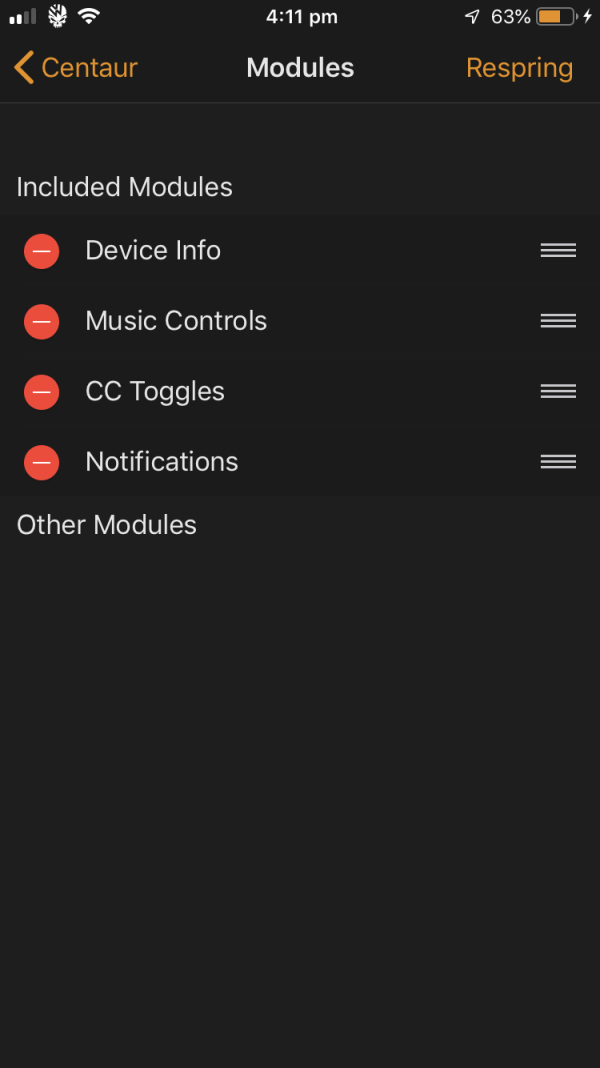Tap Respring in the top bar
Viewport: 600px width, 1068px height.
click(519, 68)
